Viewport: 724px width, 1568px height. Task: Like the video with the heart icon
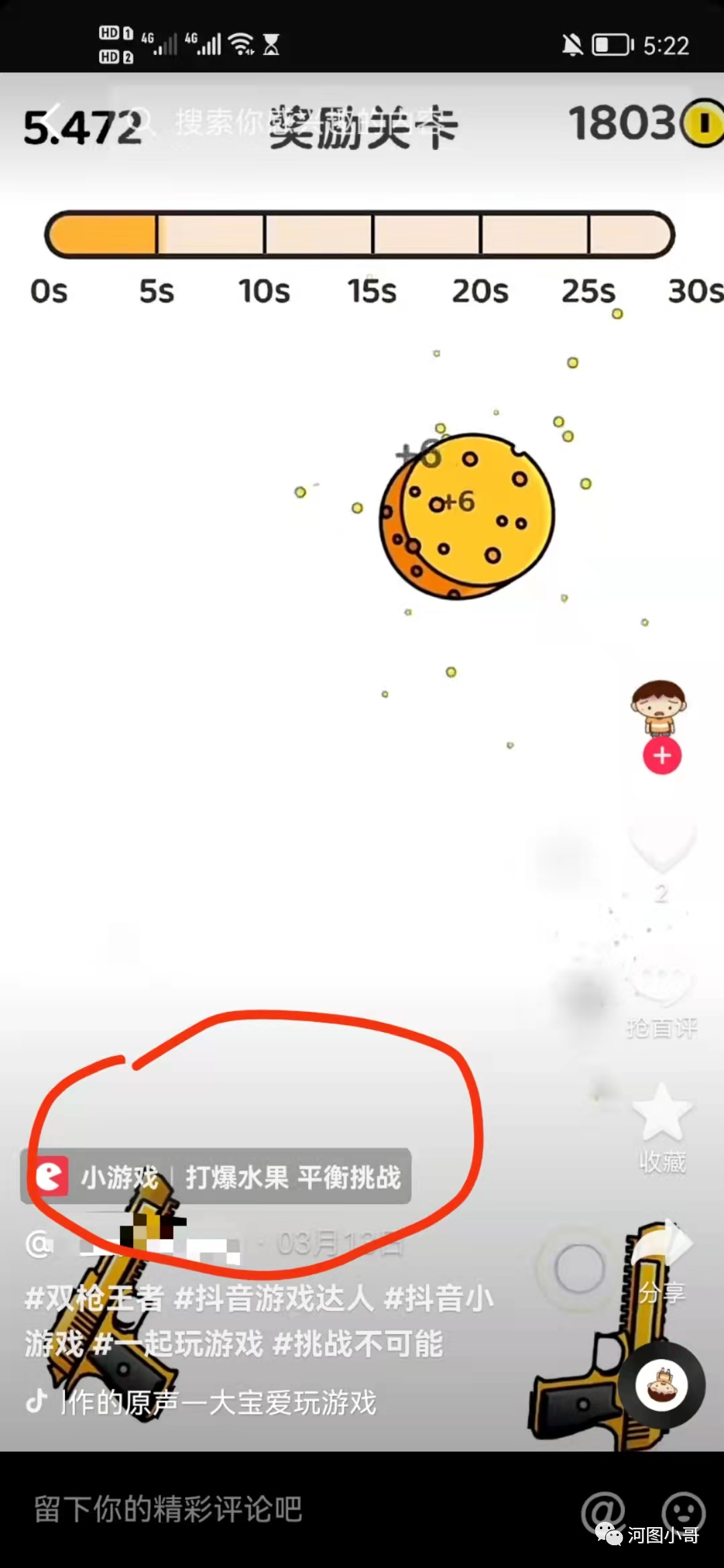(662, 846)
